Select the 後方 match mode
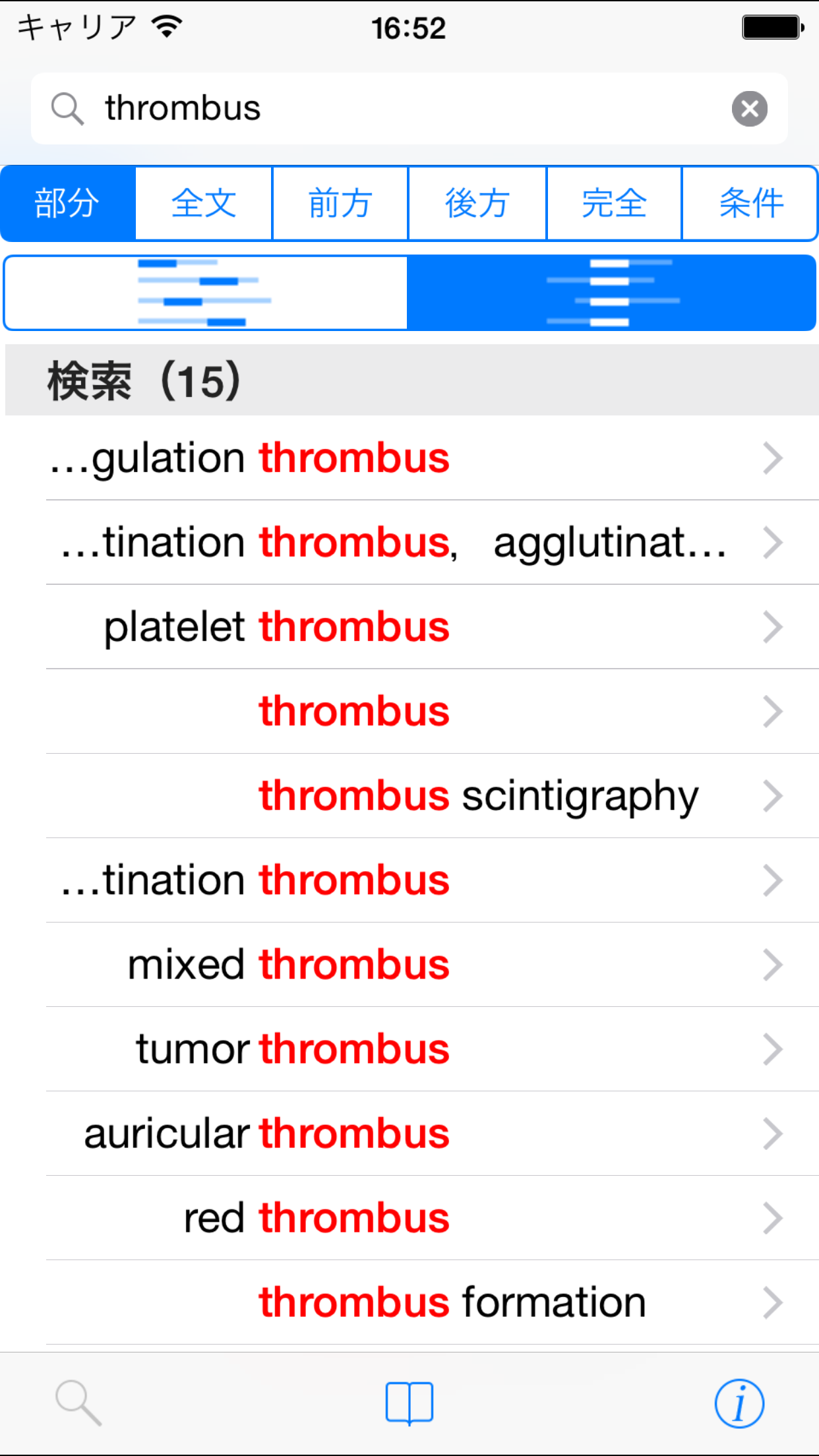The height and width of the screenshot is (1456, 819). [x=477, y=203]
